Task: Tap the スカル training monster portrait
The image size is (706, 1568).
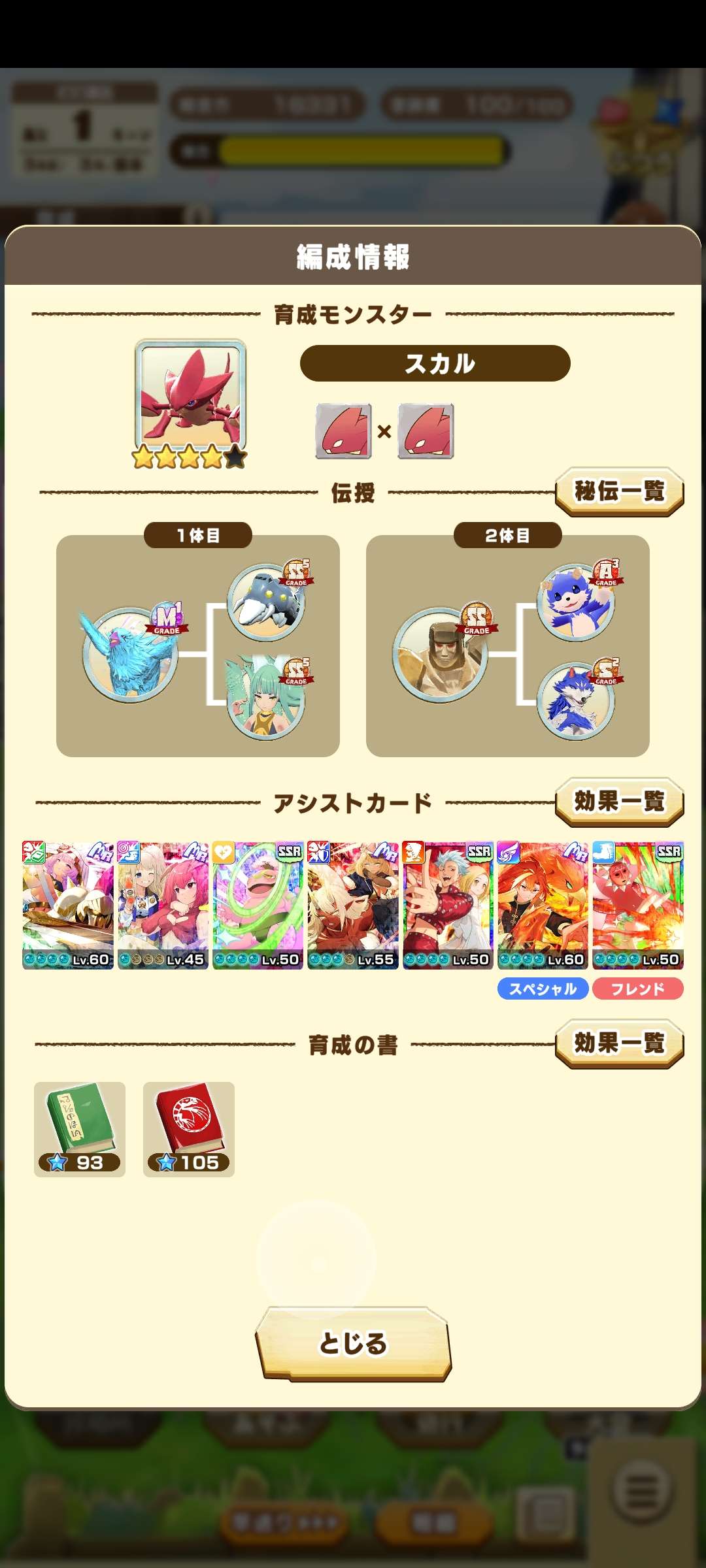Action: [x=190, y=396]
